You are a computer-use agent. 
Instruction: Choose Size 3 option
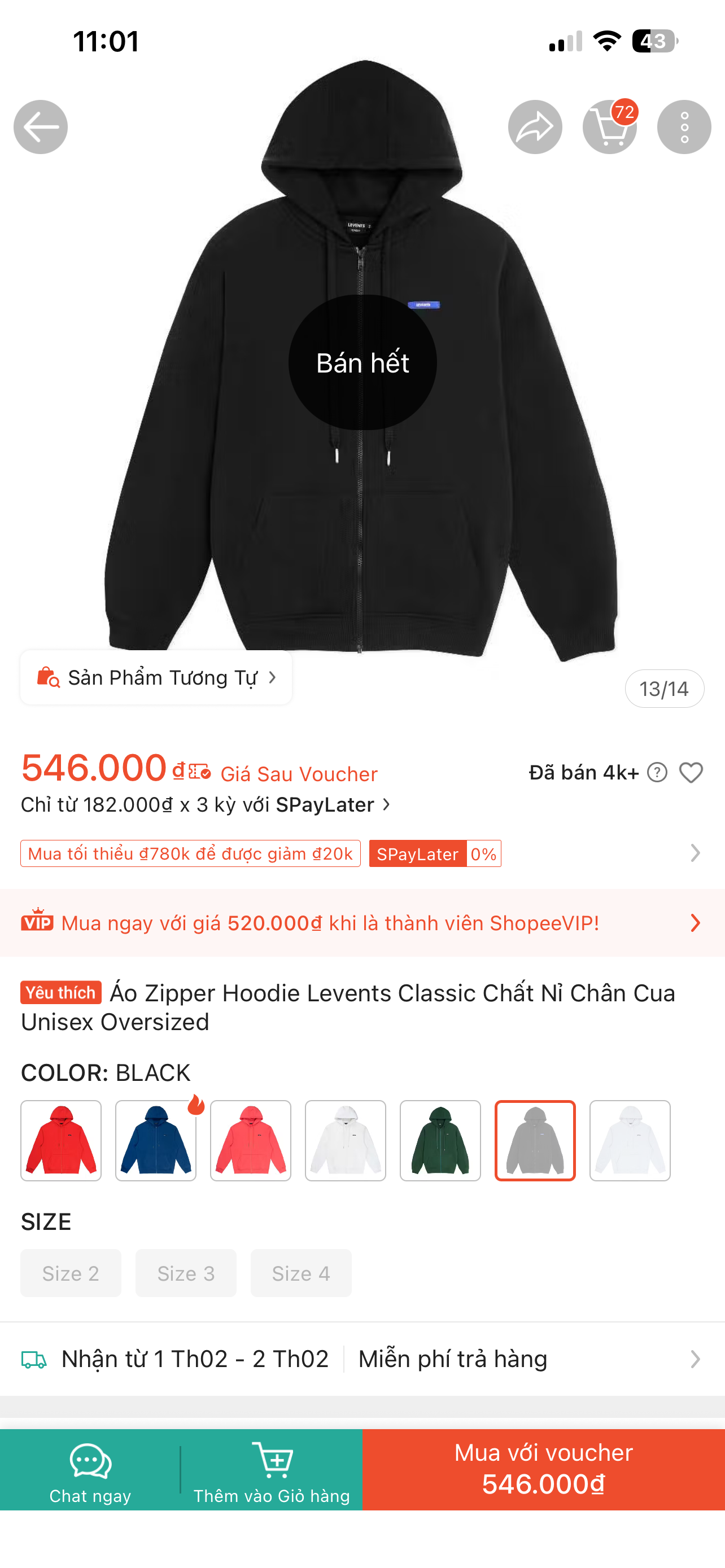186,1273
